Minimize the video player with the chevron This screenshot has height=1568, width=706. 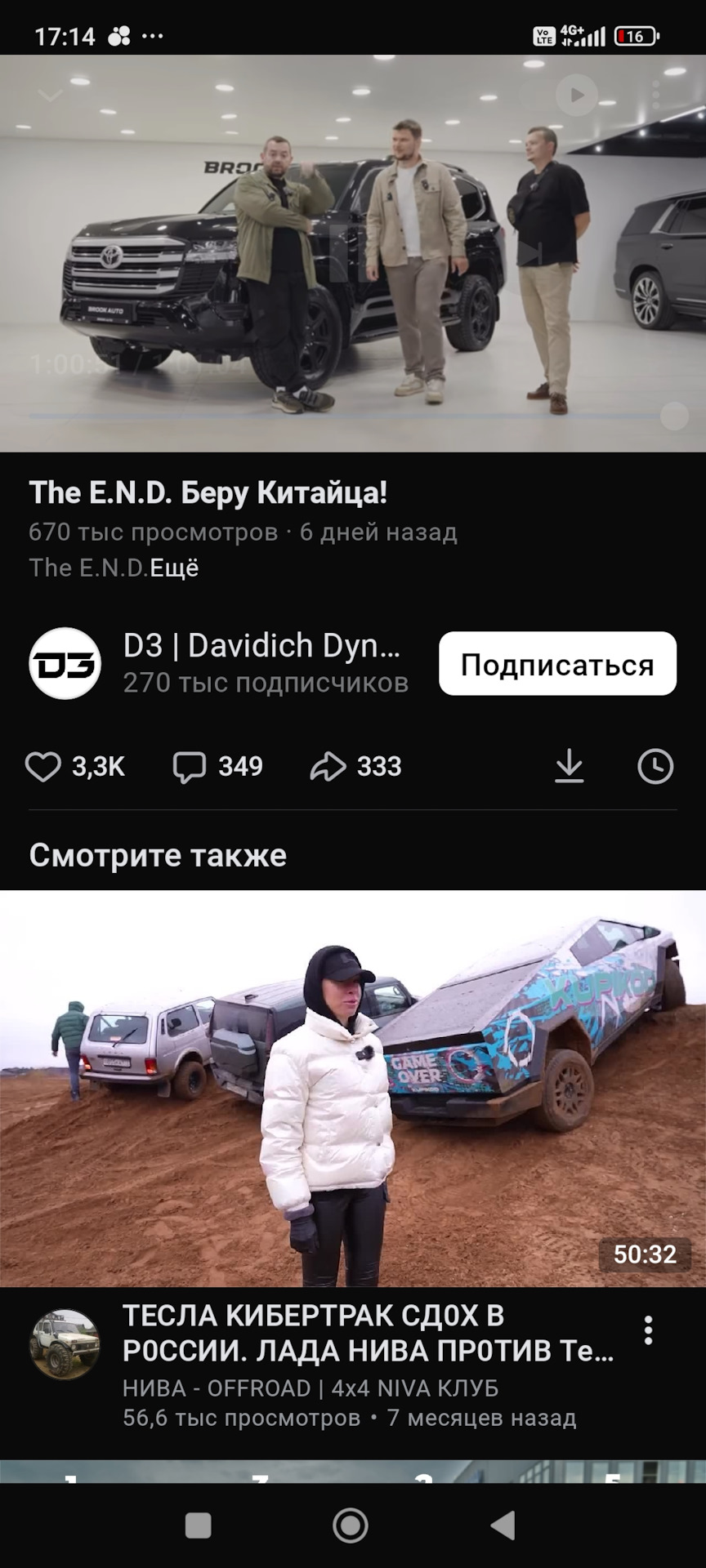[50, 96]
